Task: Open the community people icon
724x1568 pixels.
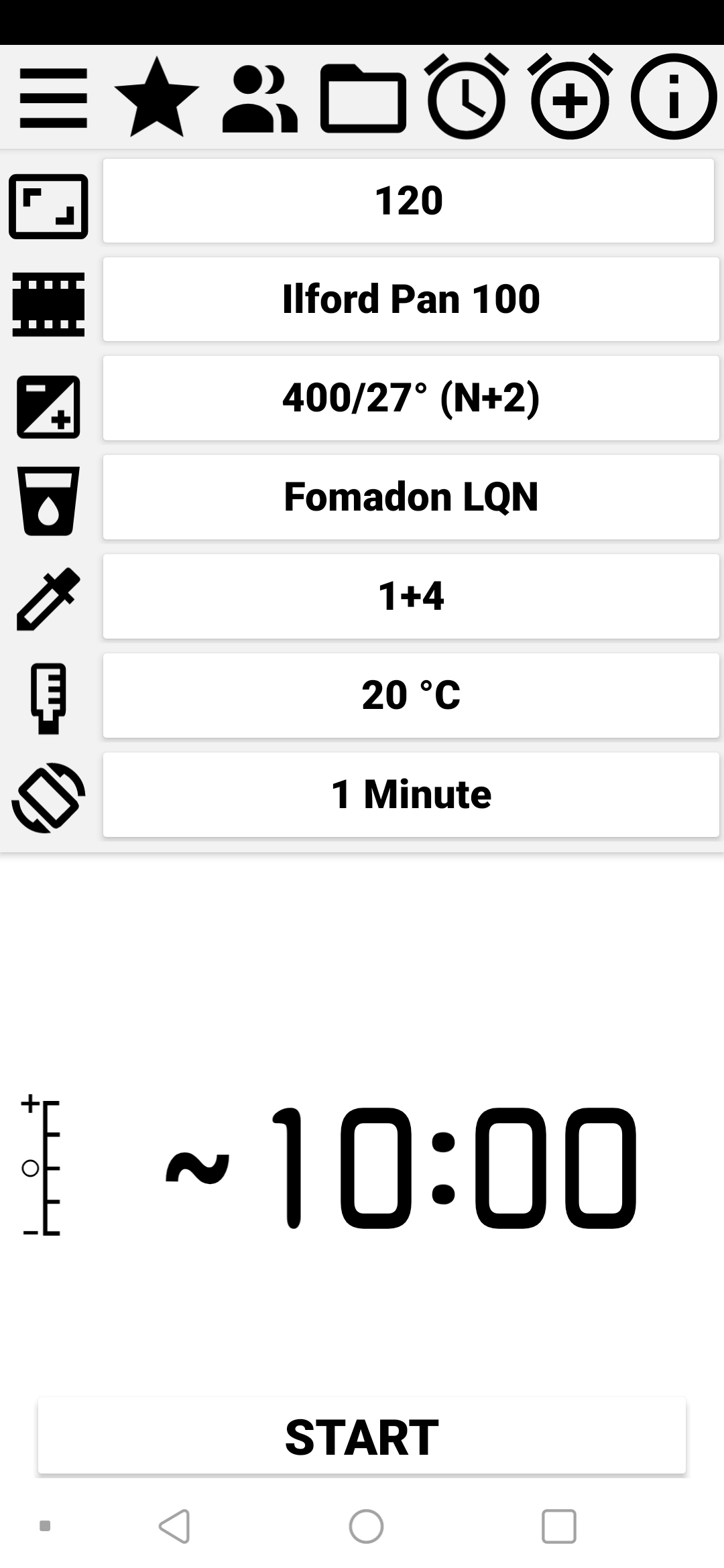Action: [x=260, y=98]
